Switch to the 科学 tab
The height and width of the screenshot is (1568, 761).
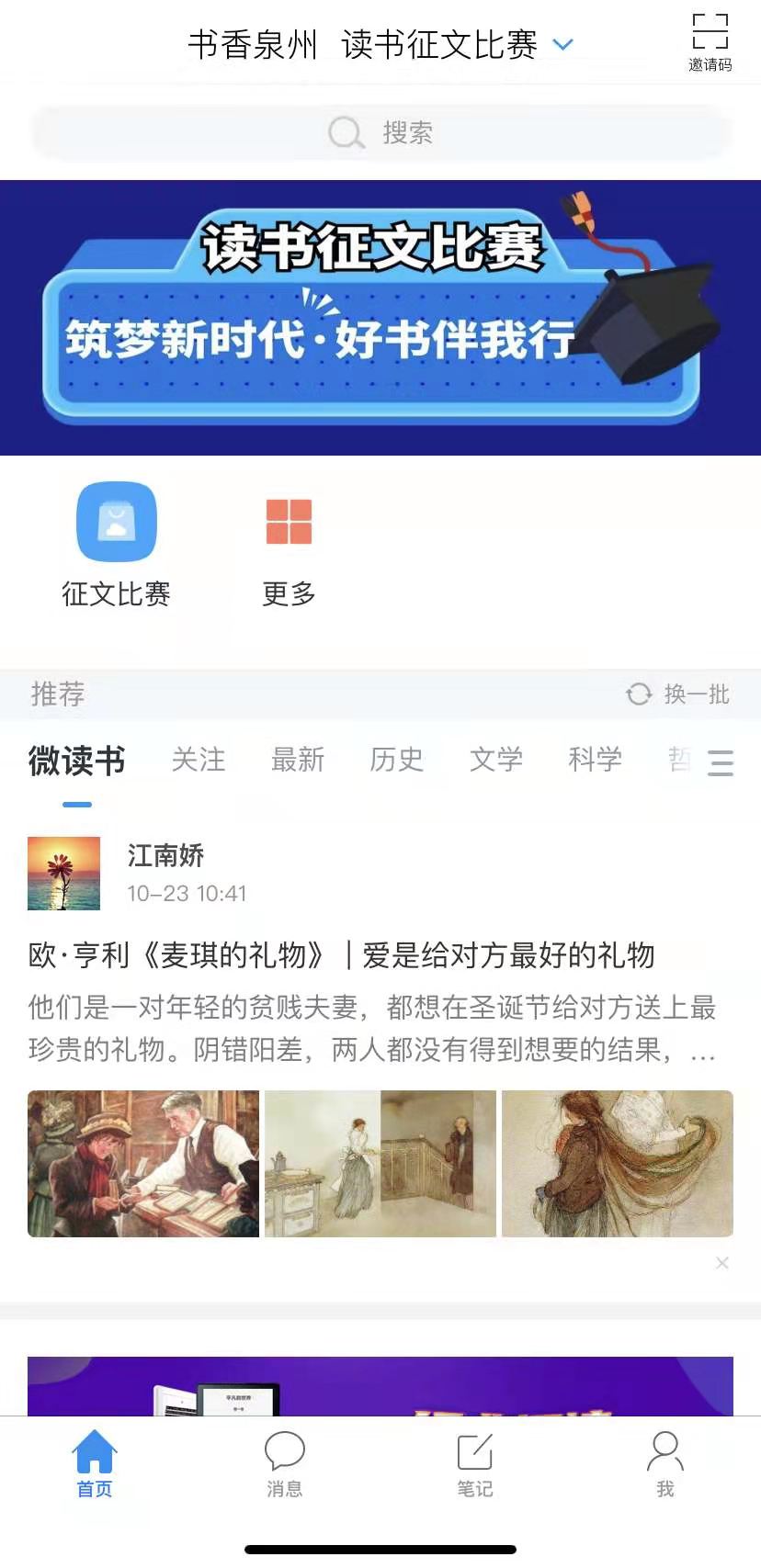[x=596, y=760]
